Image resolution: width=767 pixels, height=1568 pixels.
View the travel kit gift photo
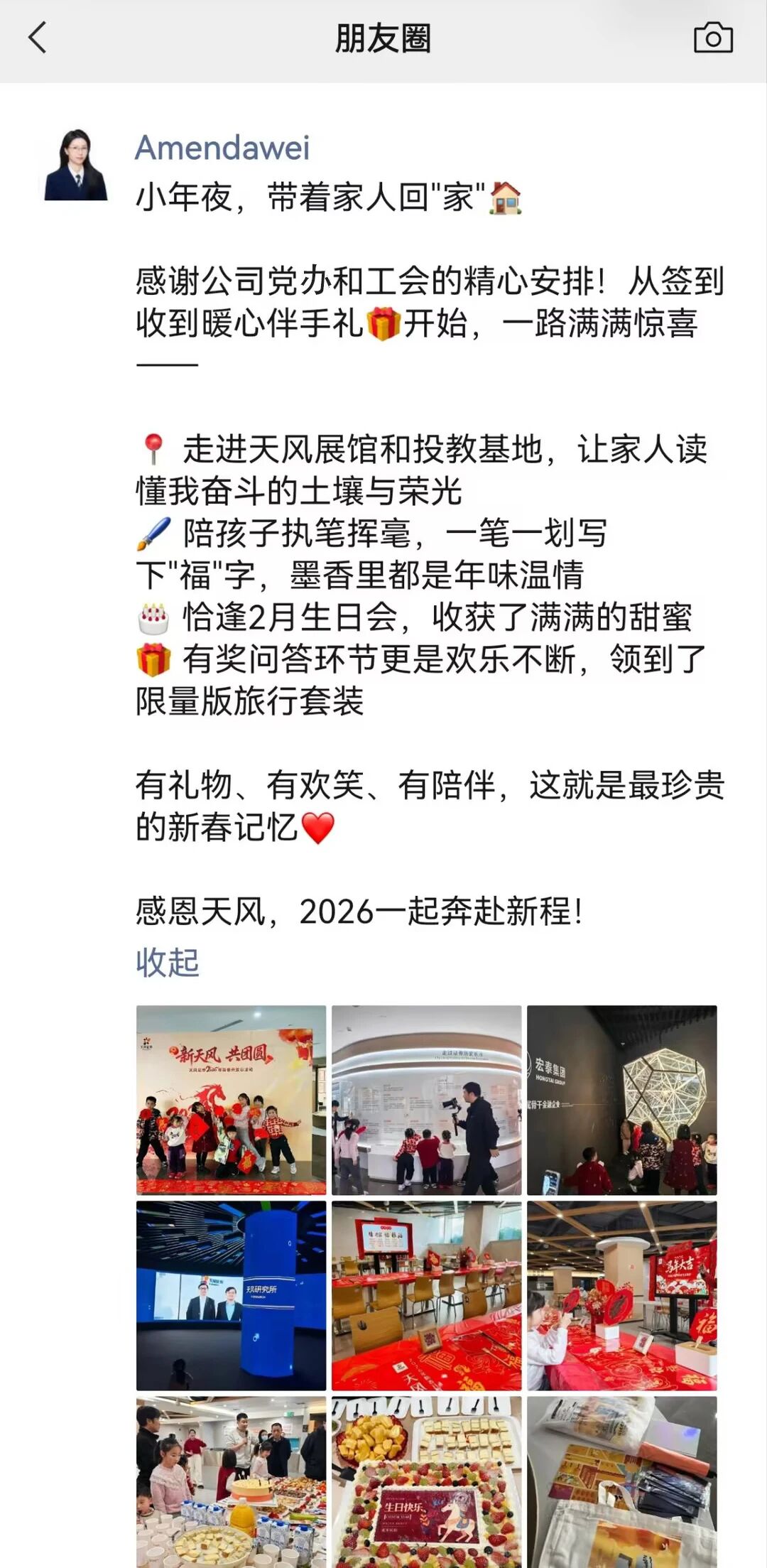pos(621,1481)
